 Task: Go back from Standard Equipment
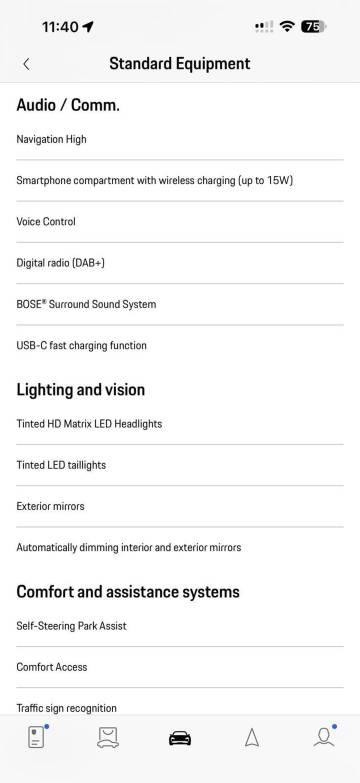point(26,64)
